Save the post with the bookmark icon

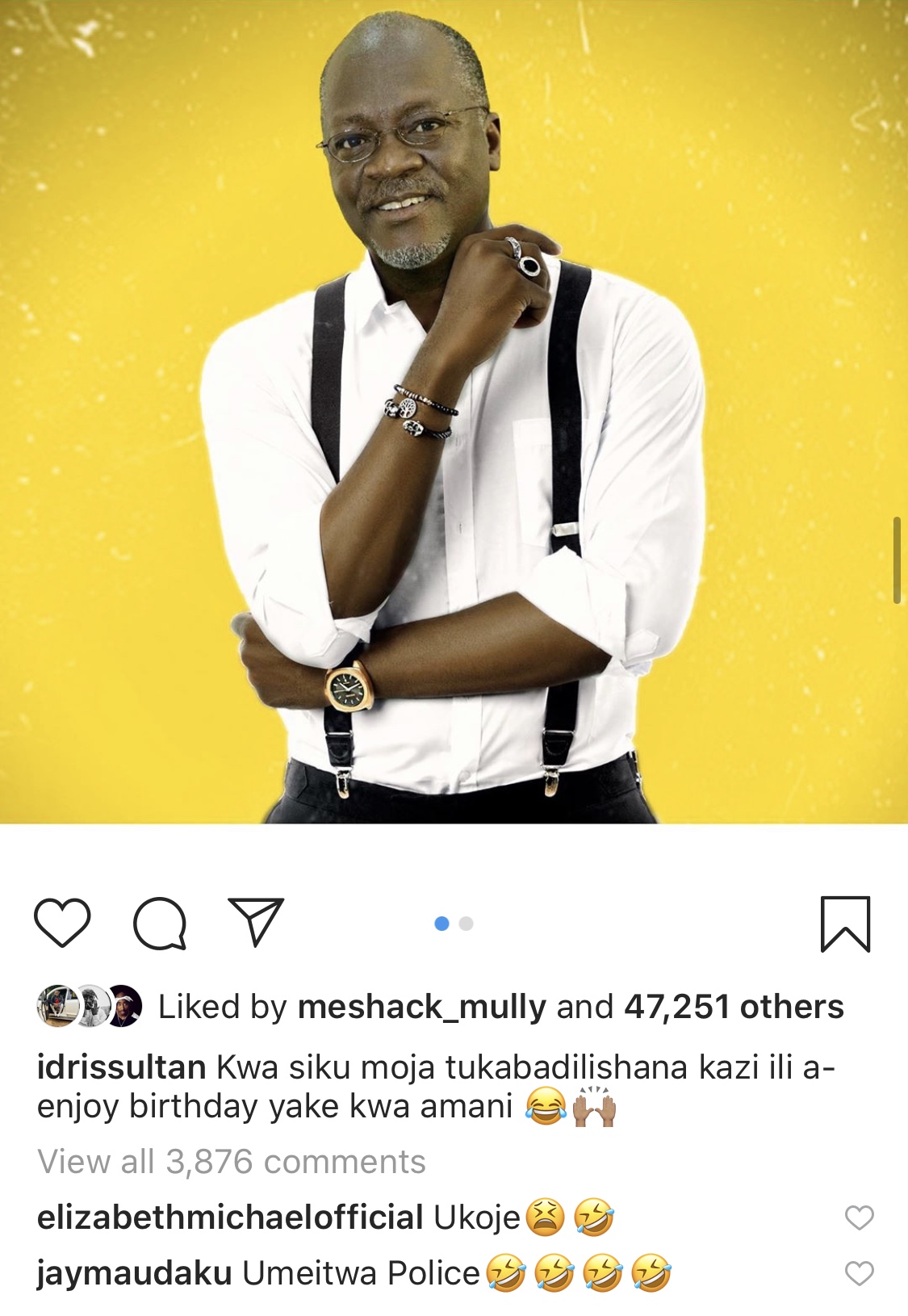click(x=845, y=924)
